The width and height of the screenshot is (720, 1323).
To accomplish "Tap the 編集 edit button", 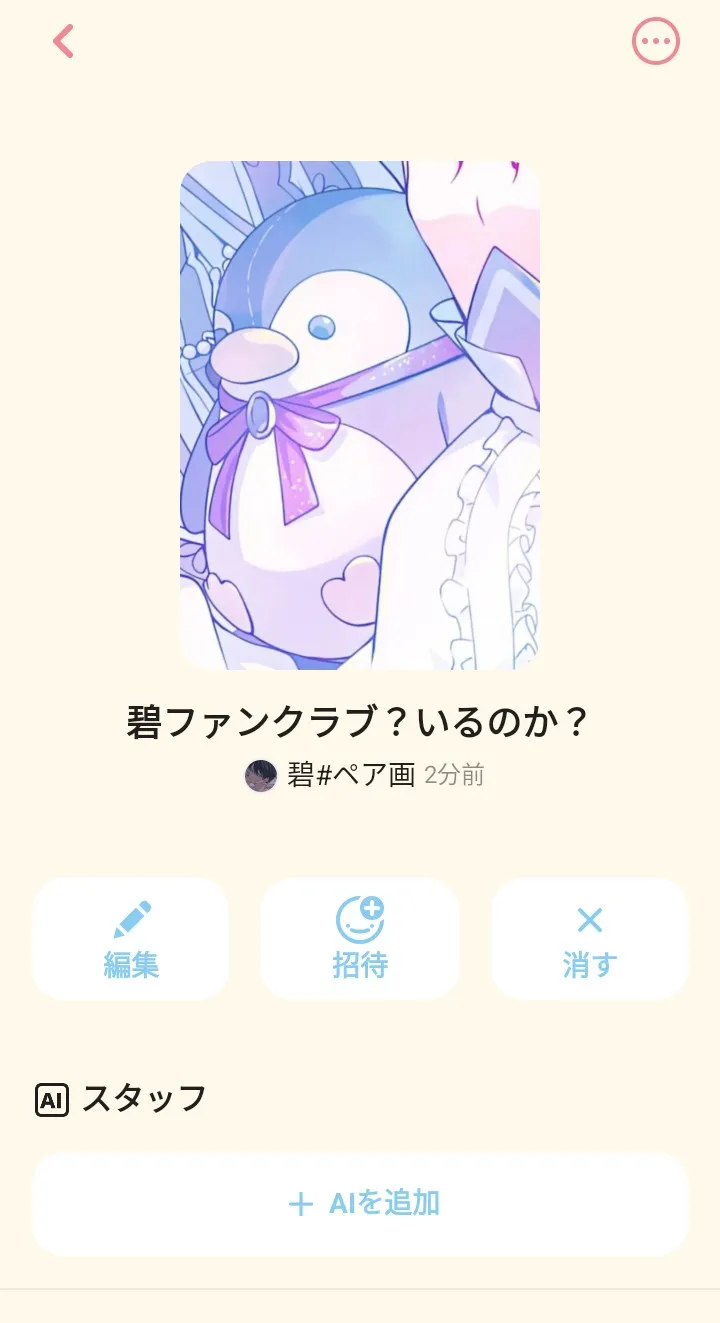I will (x=131, y=939).
